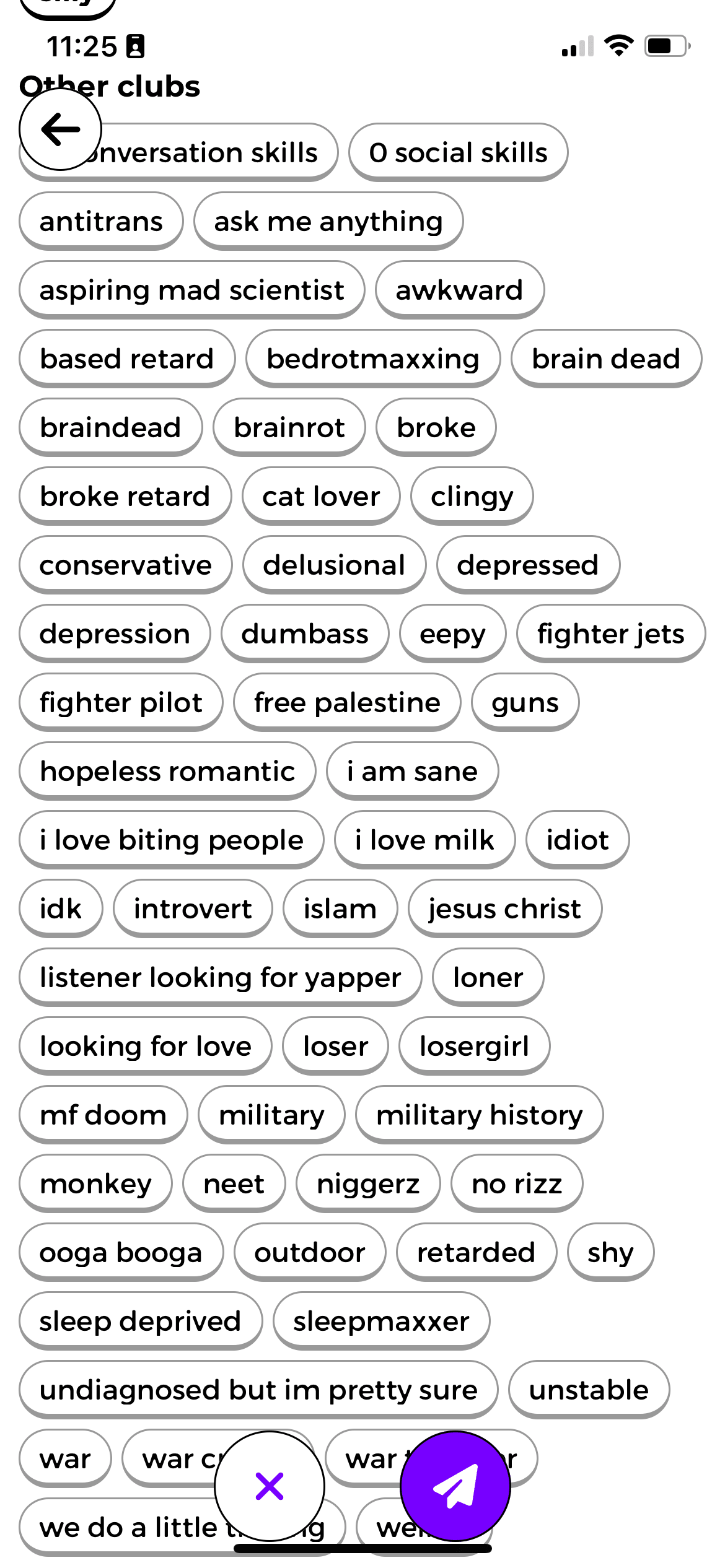Image resolution: width=725 pixels, height=1568 pixels.
Task: Choose the "ask me anything" club
Action: point(328,221)
